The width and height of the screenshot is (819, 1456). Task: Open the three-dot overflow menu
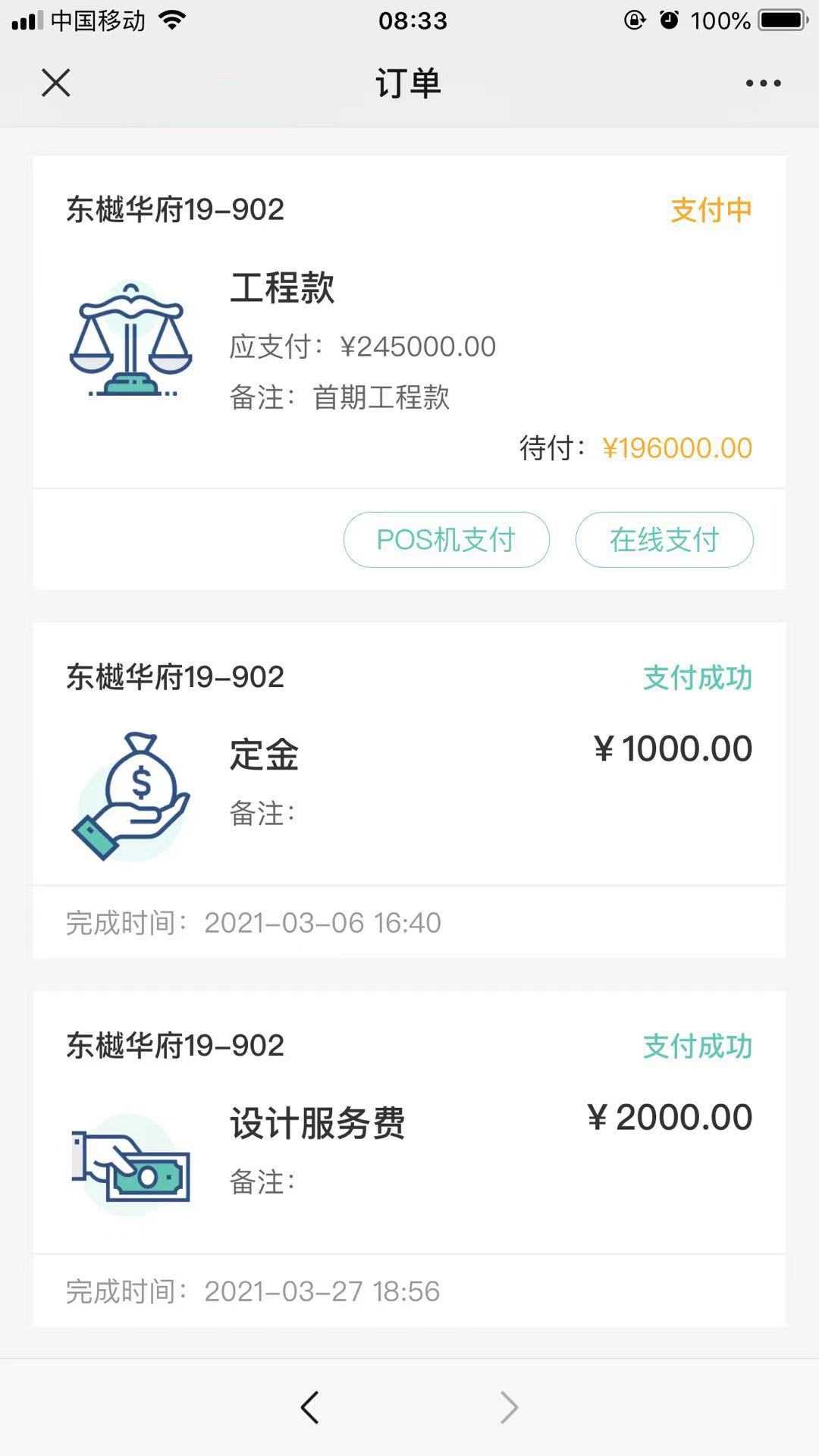[x=763, y=83]
